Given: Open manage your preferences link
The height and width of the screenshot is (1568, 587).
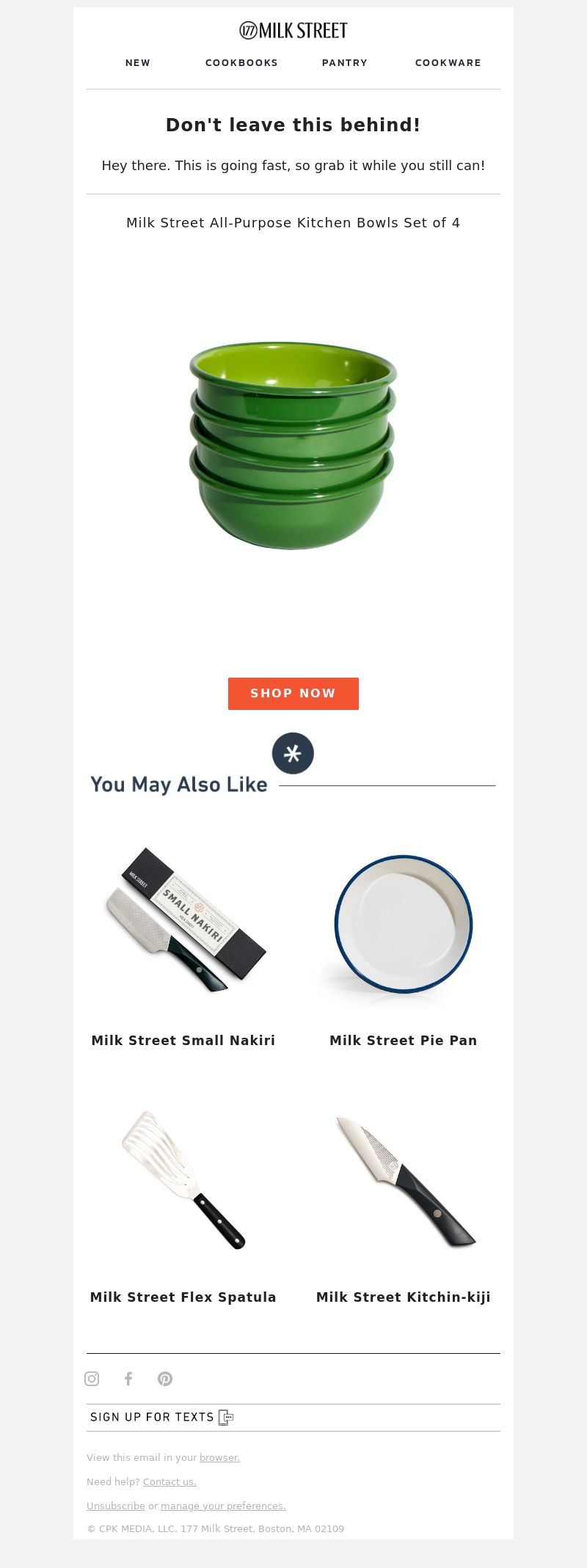Looking at the screenshot, I should (x=223, y=1506).
